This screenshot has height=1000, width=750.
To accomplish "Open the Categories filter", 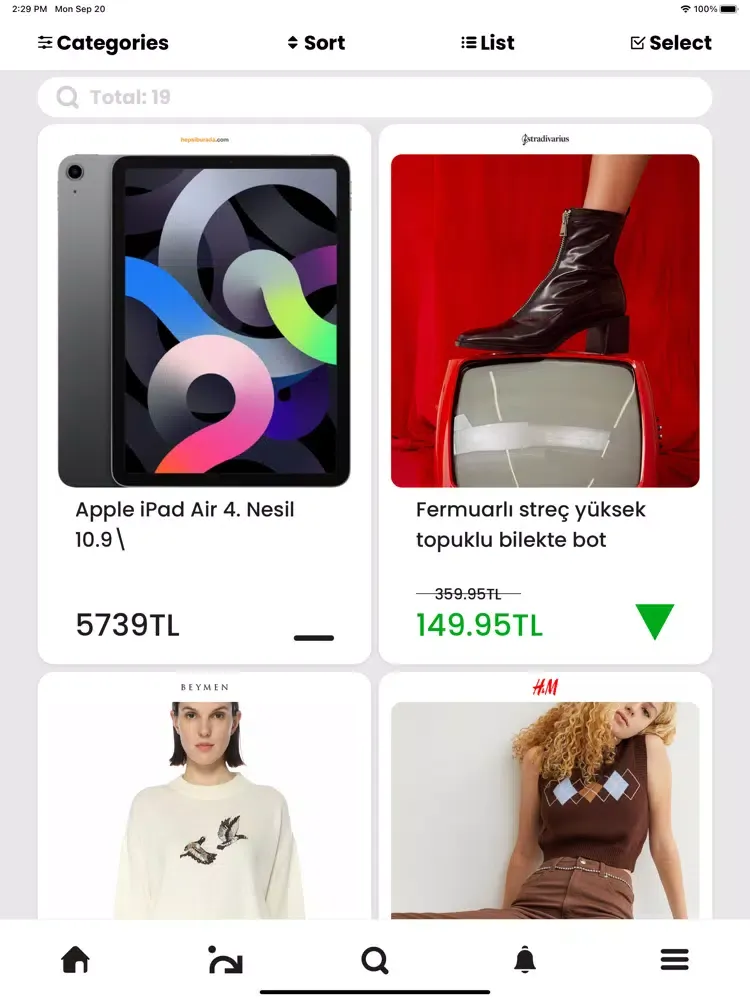I will [x=103, y=43].
